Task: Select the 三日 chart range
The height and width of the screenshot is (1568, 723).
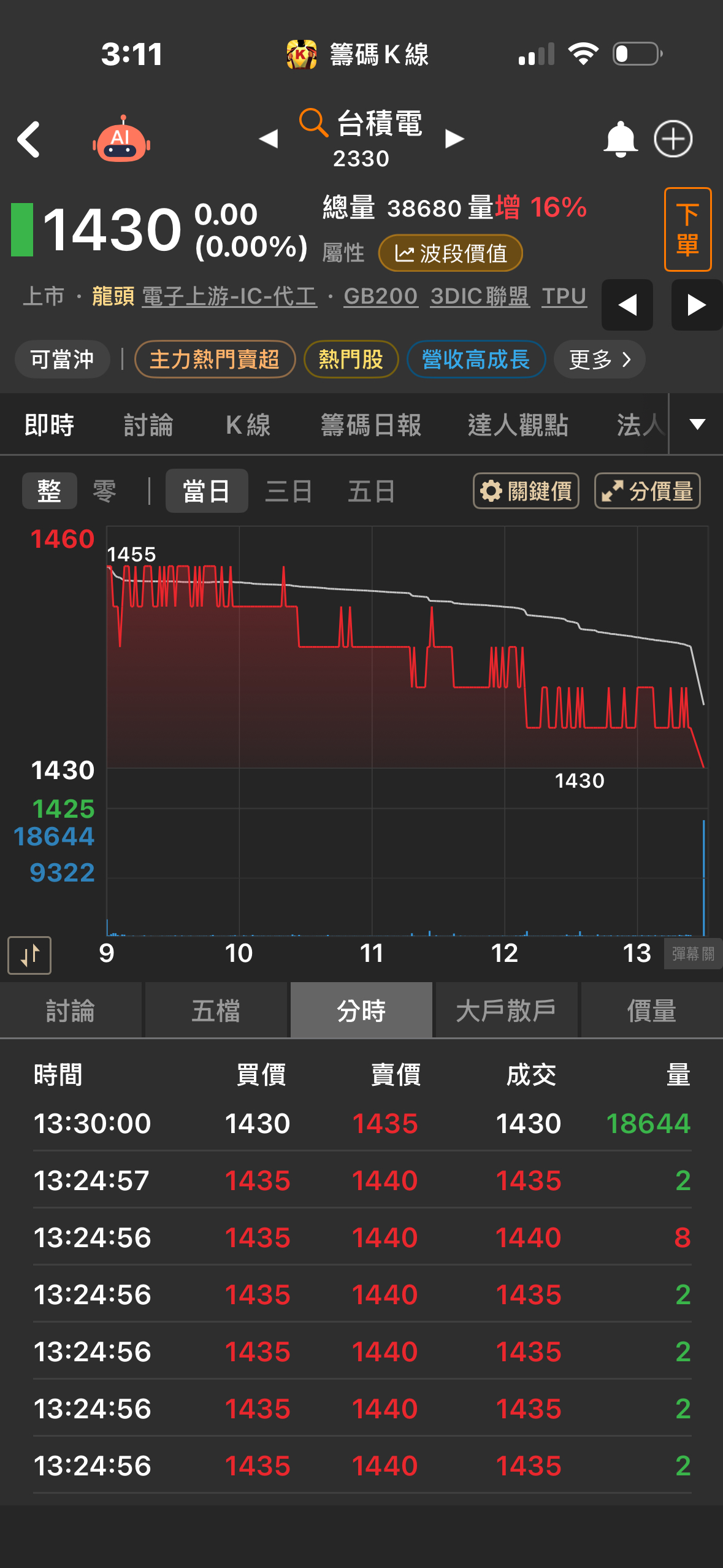Action: (x=289, y=491)
